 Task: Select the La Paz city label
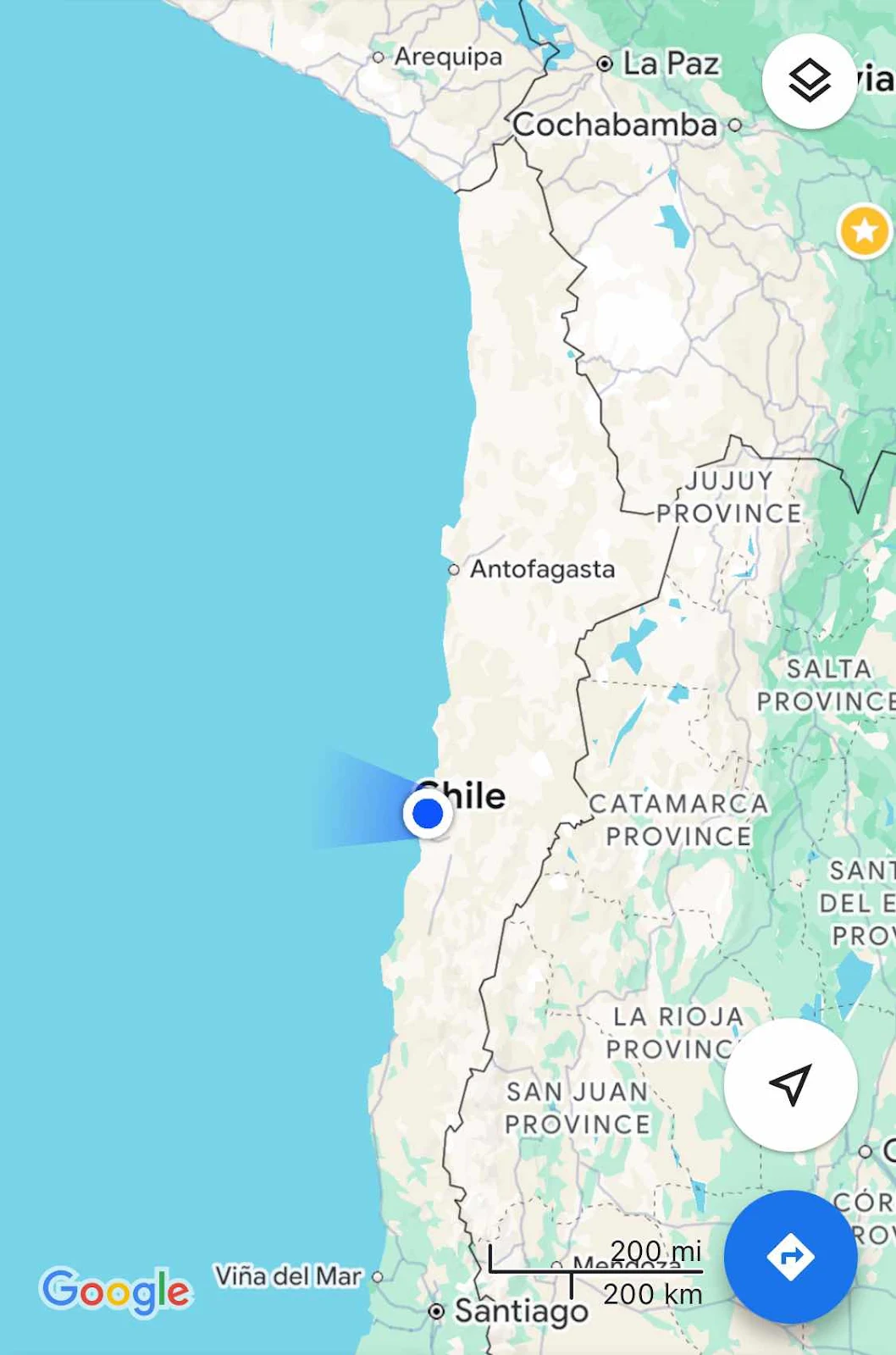670,64
